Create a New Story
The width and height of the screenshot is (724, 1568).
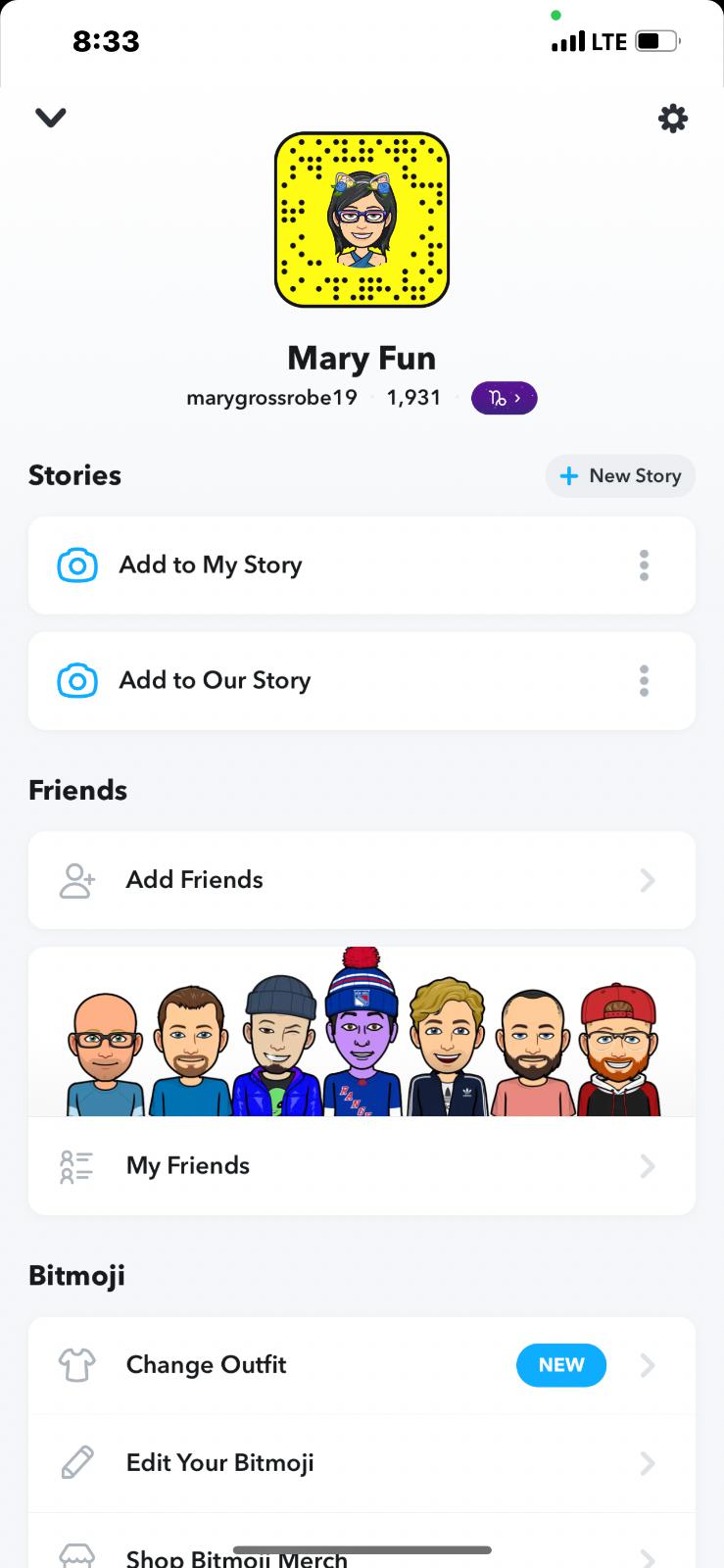(620, 476)
